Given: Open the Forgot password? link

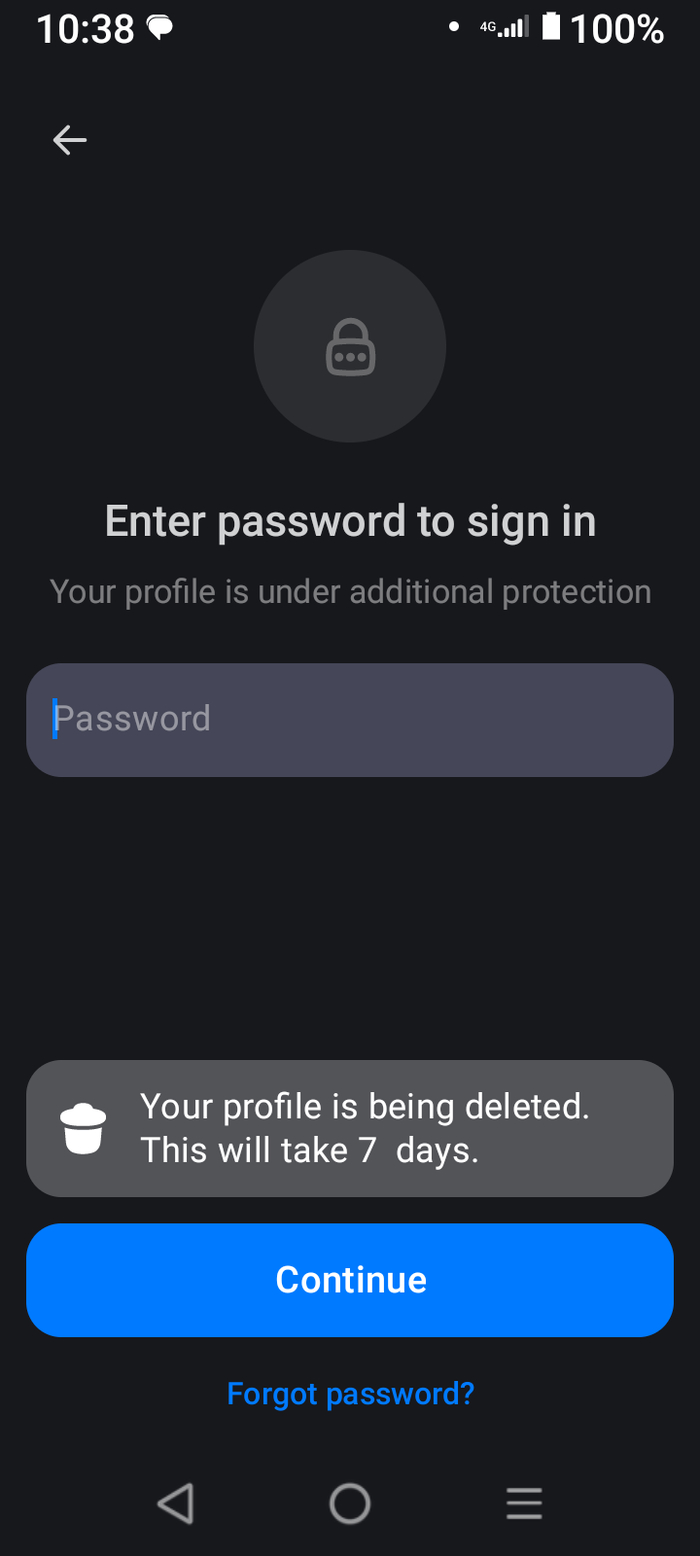Looking at the screenshot, I should (350, 1393).
